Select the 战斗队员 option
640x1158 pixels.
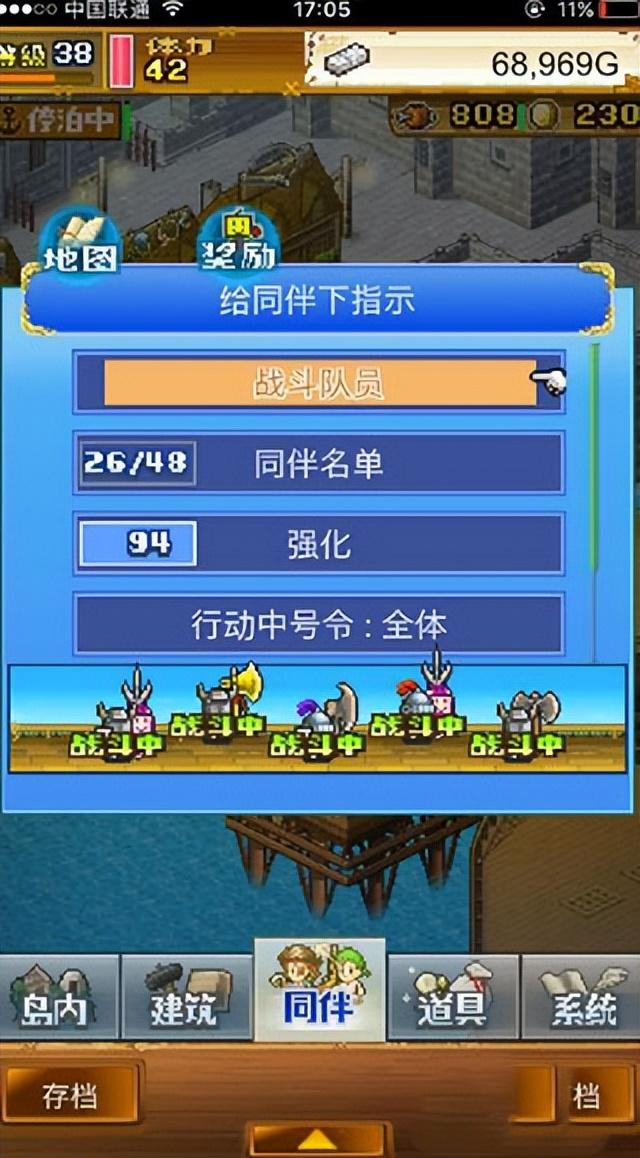point(319,383)
